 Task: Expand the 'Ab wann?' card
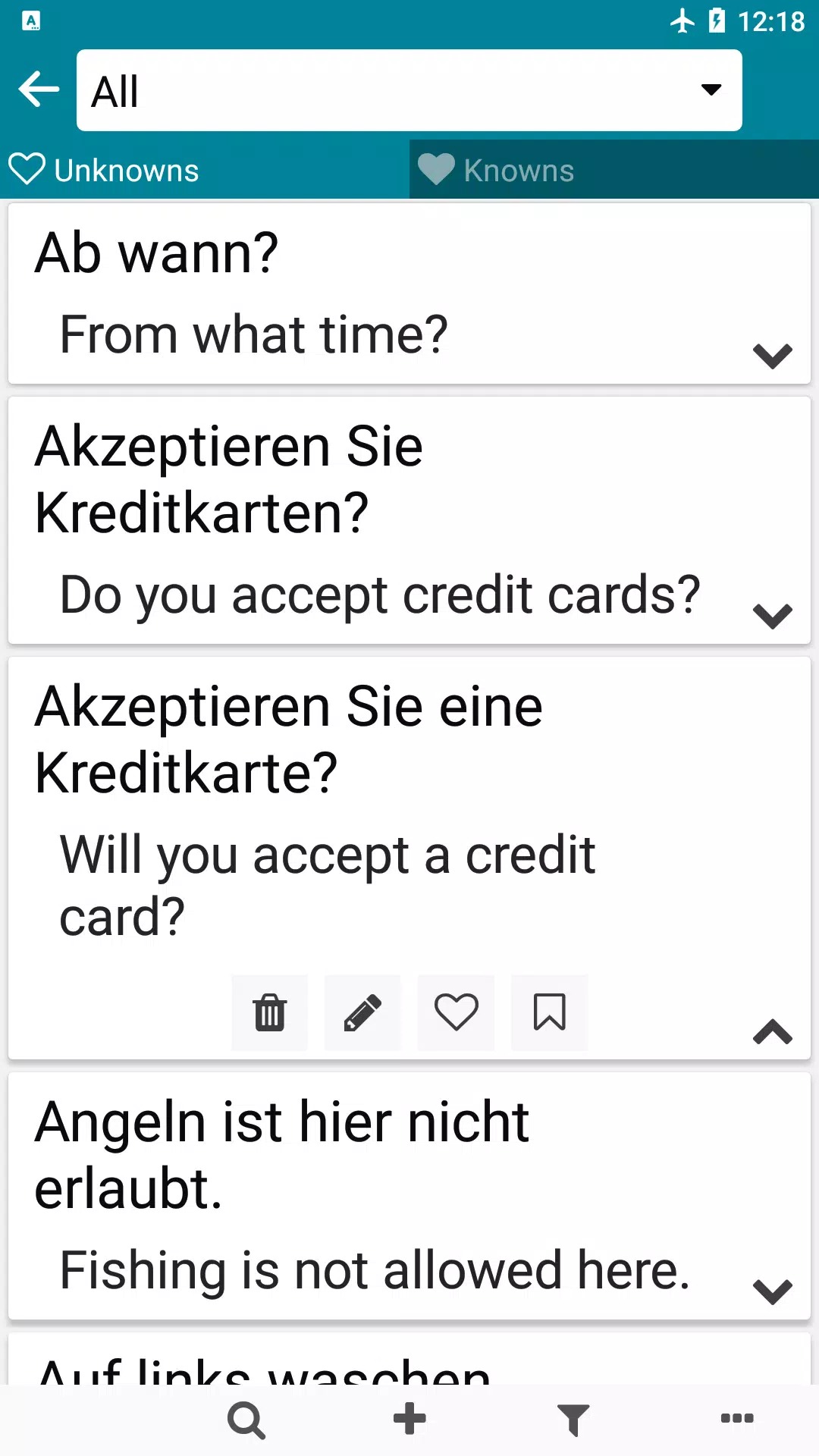coord(772,355)
